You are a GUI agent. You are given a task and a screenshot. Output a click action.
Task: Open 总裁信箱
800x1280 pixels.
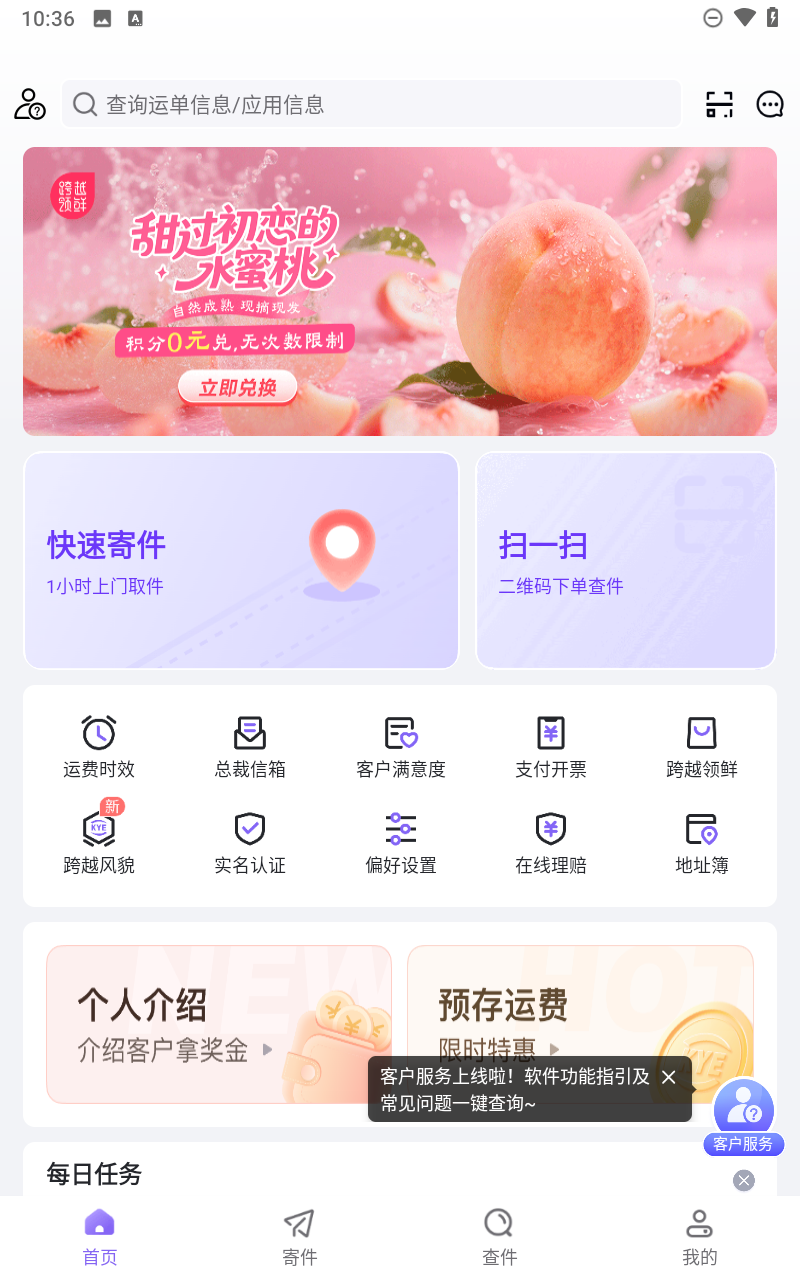click(250, 747)
